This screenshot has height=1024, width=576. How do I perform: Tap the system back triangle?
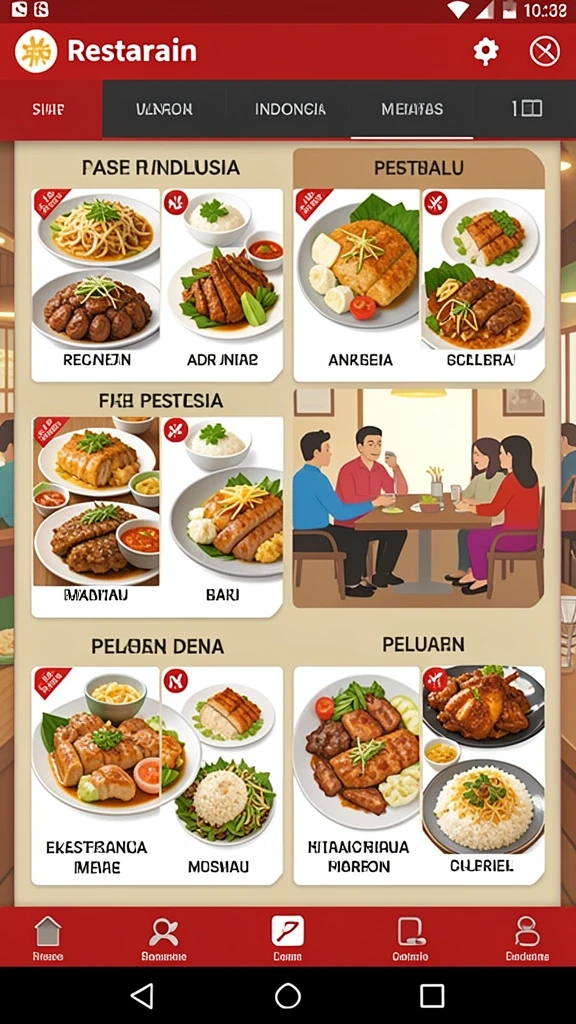pos(142,996)
